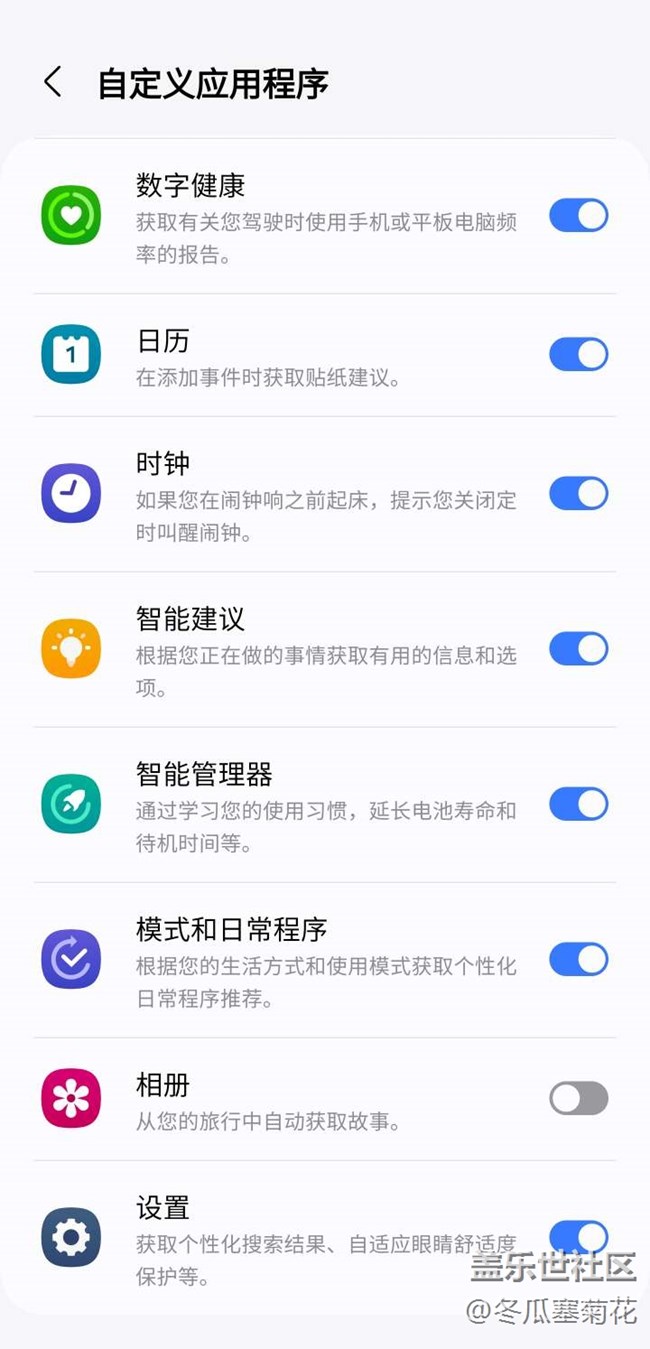This screenshot has height=1349, width=650.
Task: Turn off the 设置 toggle
Action: 578,1235
